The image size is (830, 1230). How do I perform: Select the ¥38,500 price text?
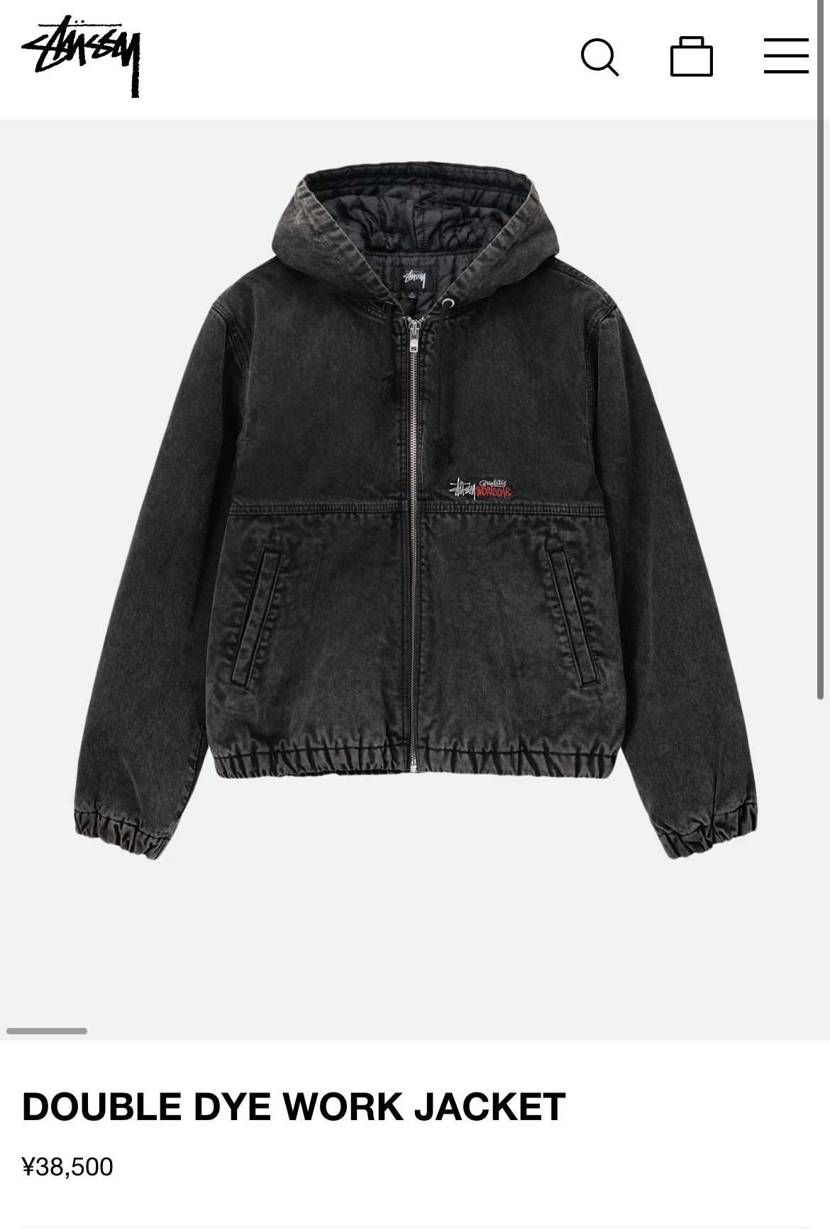67,1166
